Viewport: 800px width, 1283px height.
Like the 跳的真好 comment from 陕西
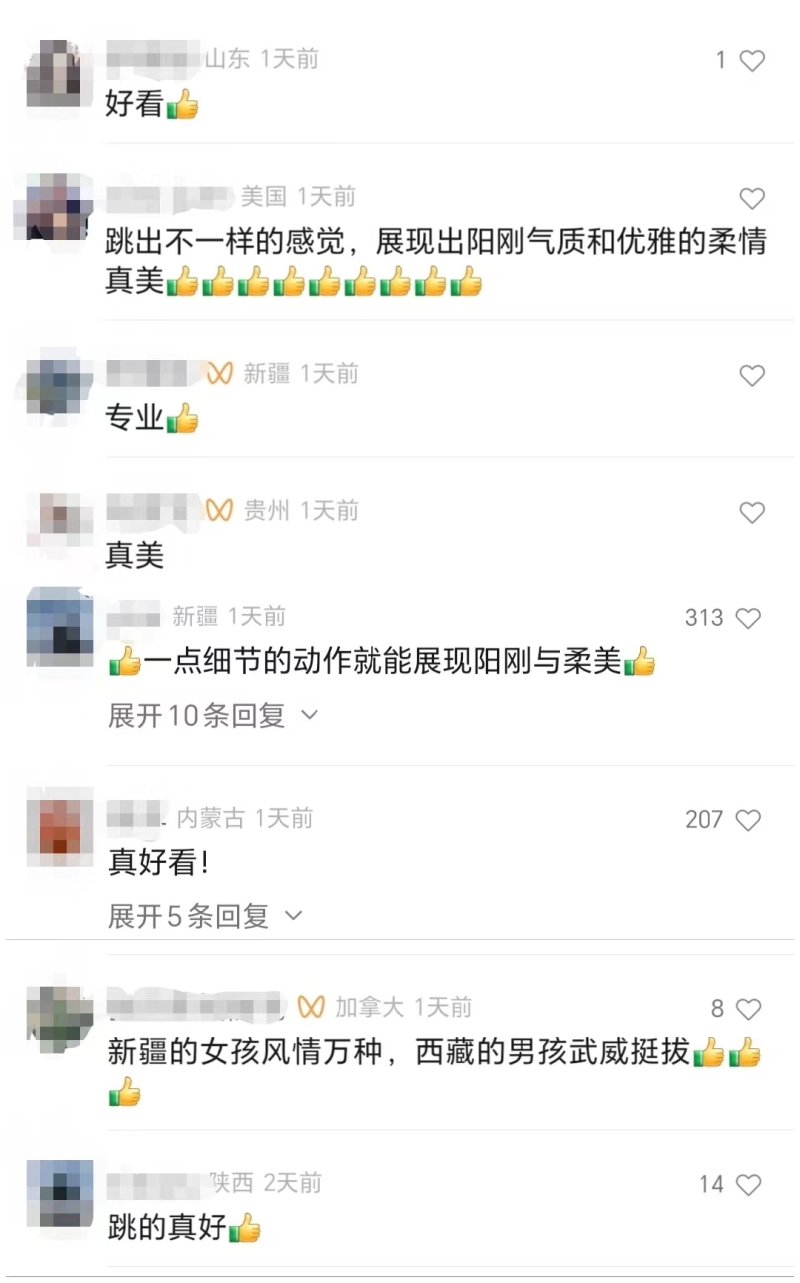(749, 1185)
